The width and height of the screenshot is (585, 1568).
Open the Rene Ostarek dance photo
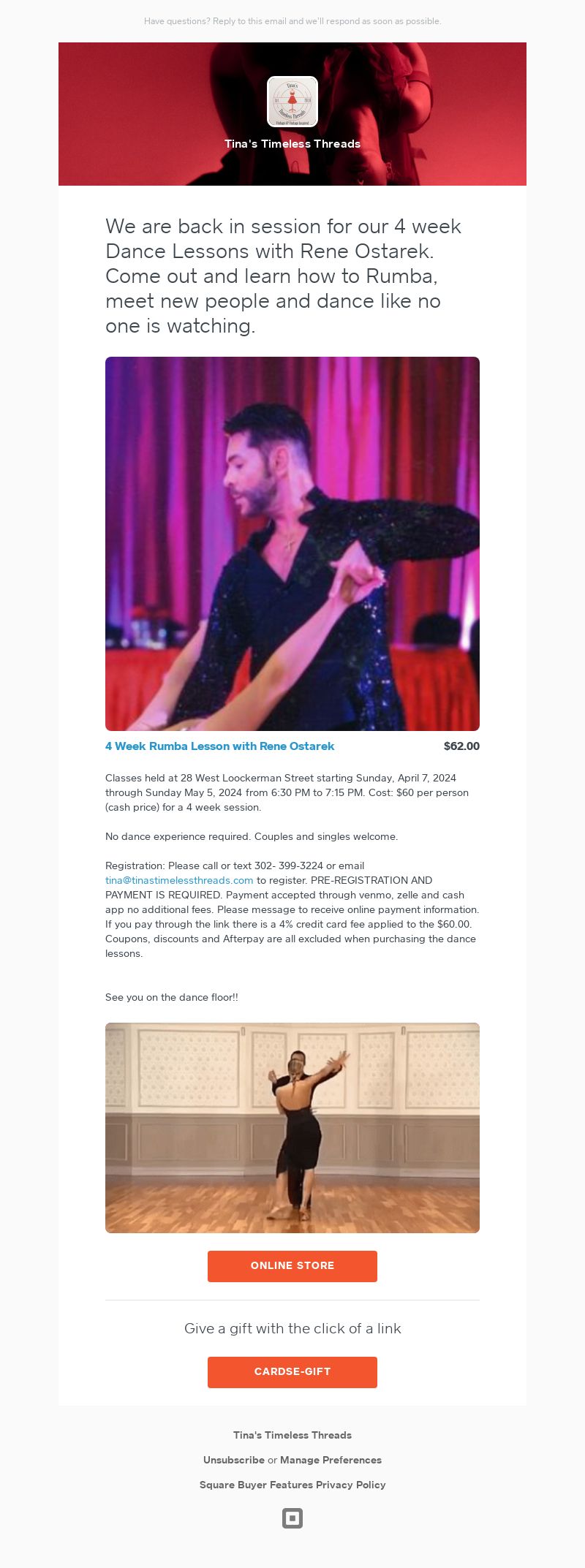292,544
